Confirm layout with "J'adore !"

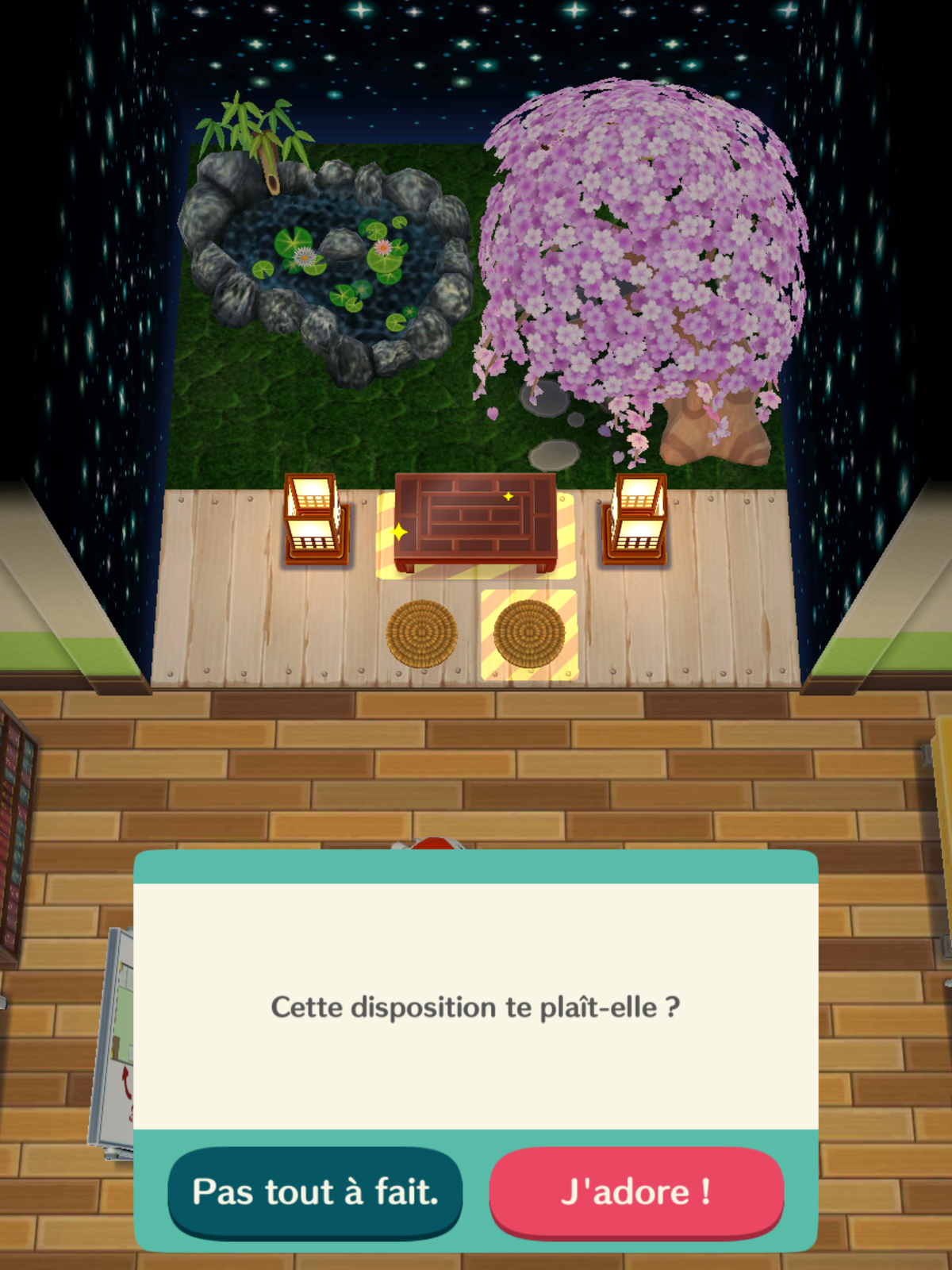pyautogui.click(x=636, y=1191)
